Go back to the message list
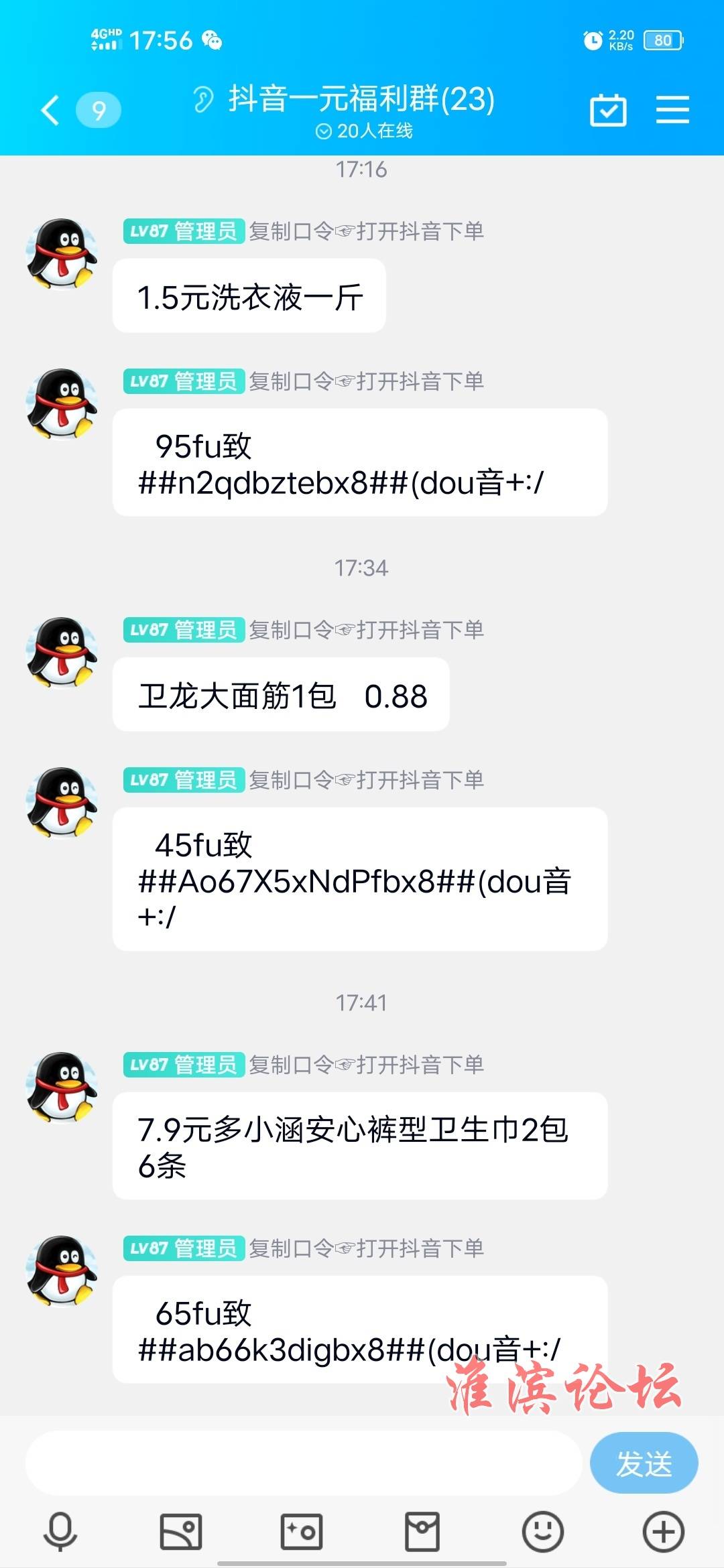Image resolution: width=724 pixels, height=1568 pixels. tap(51, 110)
